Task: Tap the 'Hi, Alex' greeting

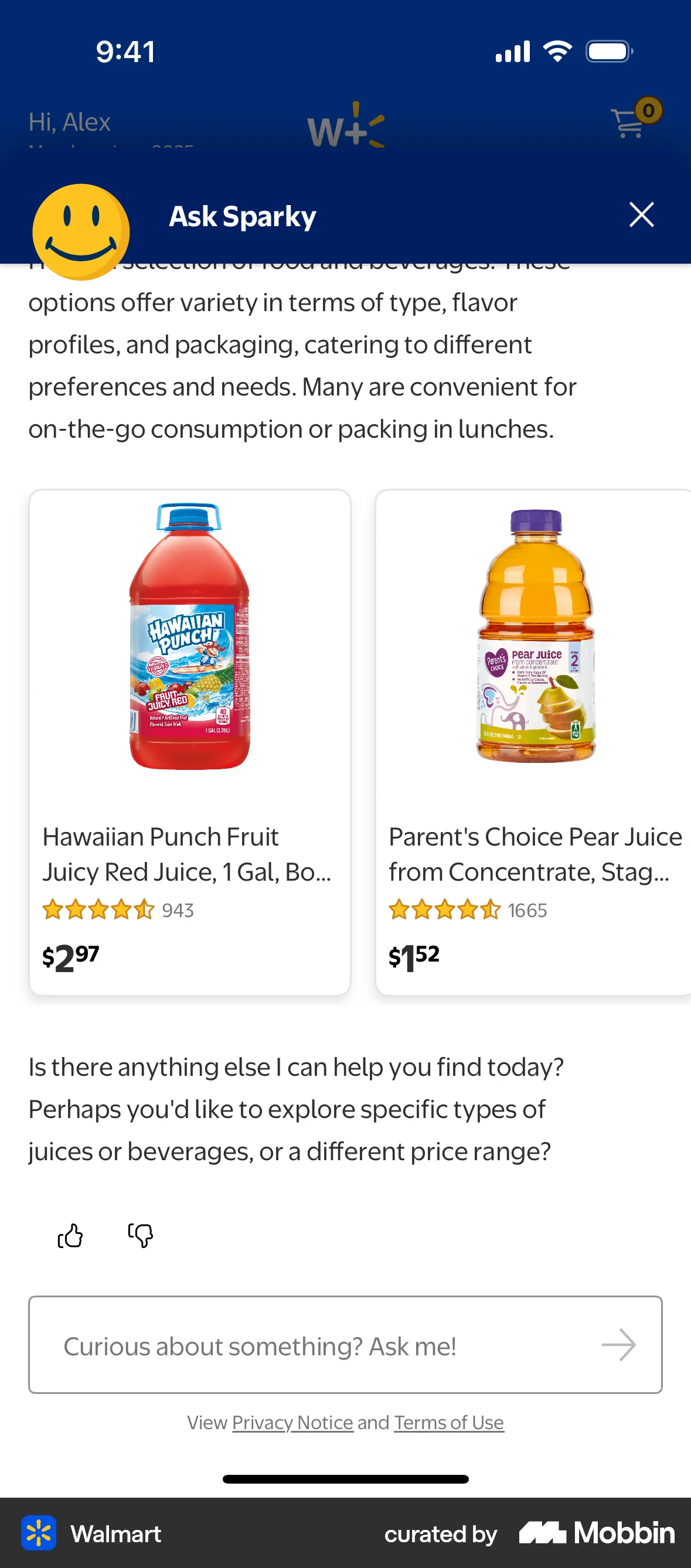Action: [x=70, y=122]
